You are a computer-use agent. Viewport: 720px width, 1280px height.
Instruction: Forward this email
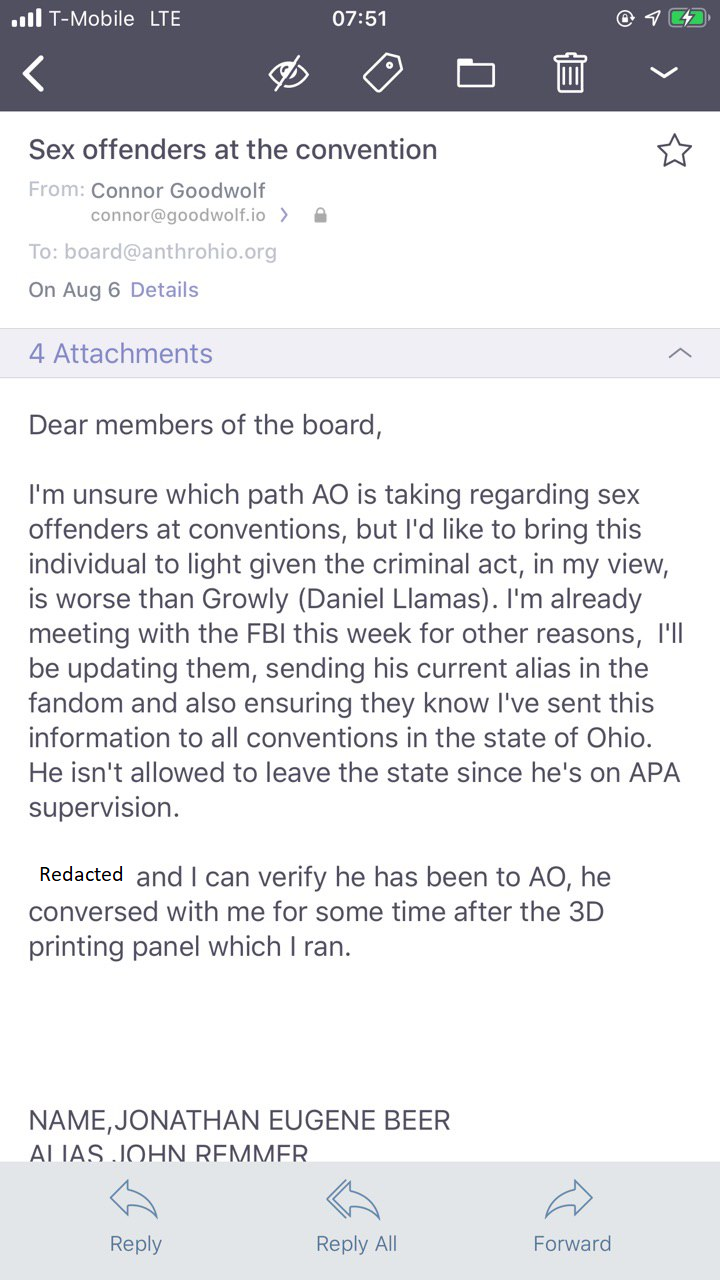(x=571, y=1217)
